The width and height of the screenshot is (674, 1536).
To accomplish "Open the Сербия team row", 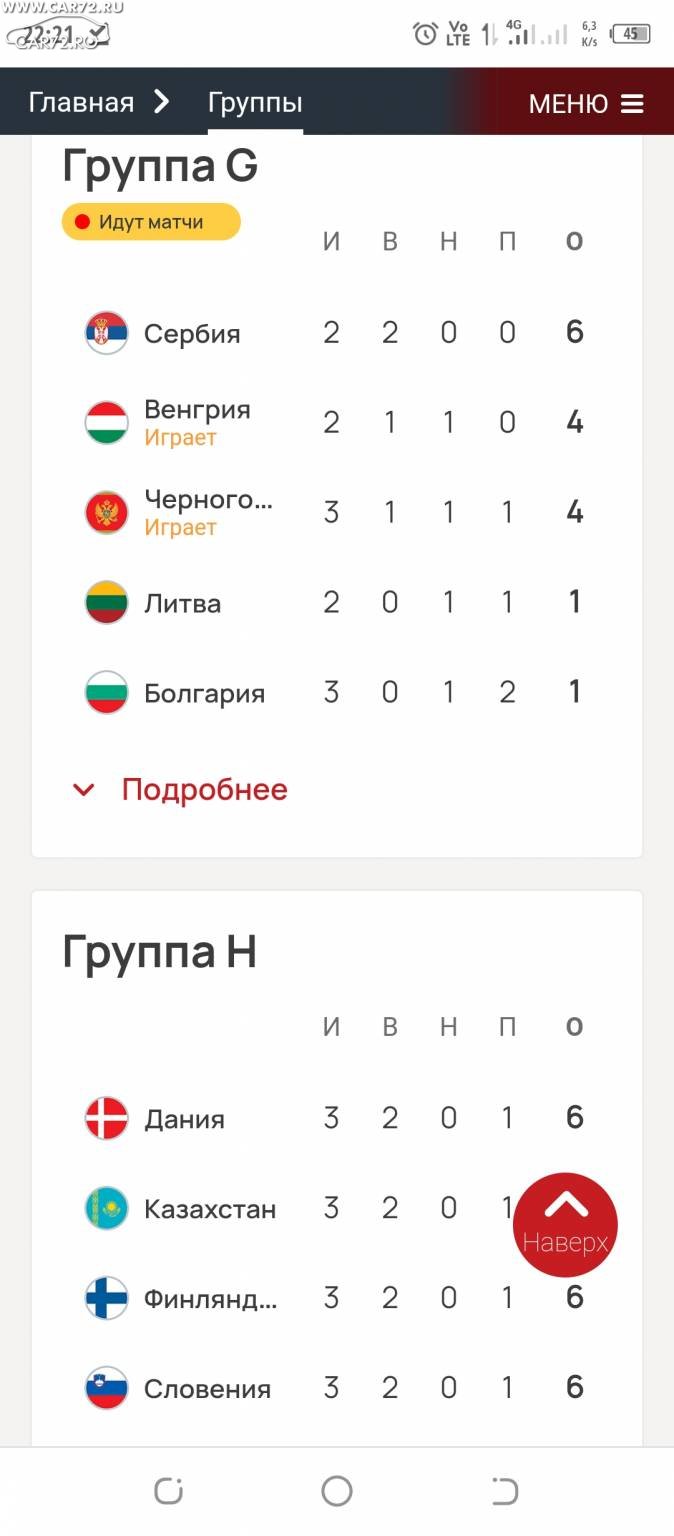I will (x=337, y=333).
